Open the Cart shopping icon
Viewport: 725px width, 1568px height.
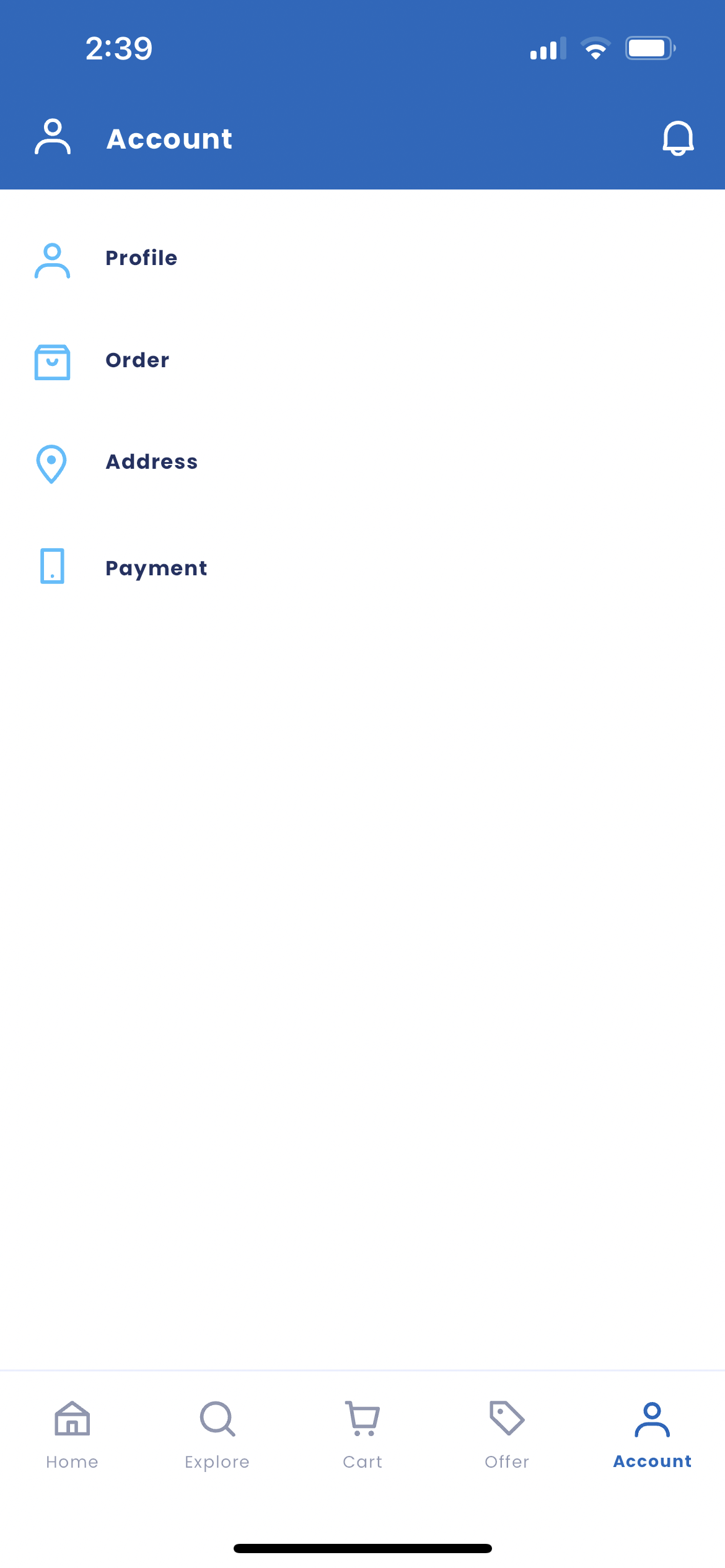tap(362, 1420)
